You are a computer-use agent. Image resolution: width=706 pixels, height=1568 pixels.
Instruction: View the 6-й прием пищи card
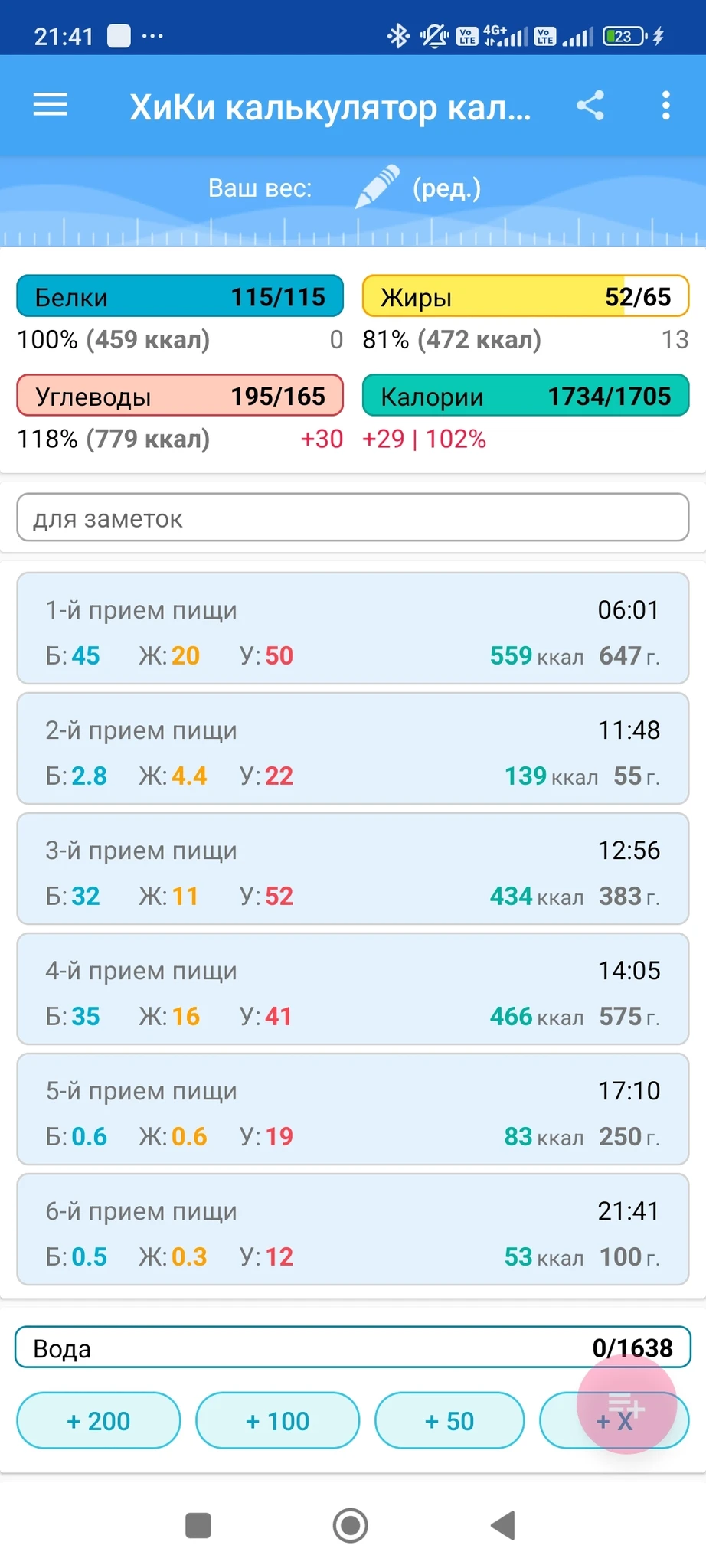click(x=352, y=1230)
